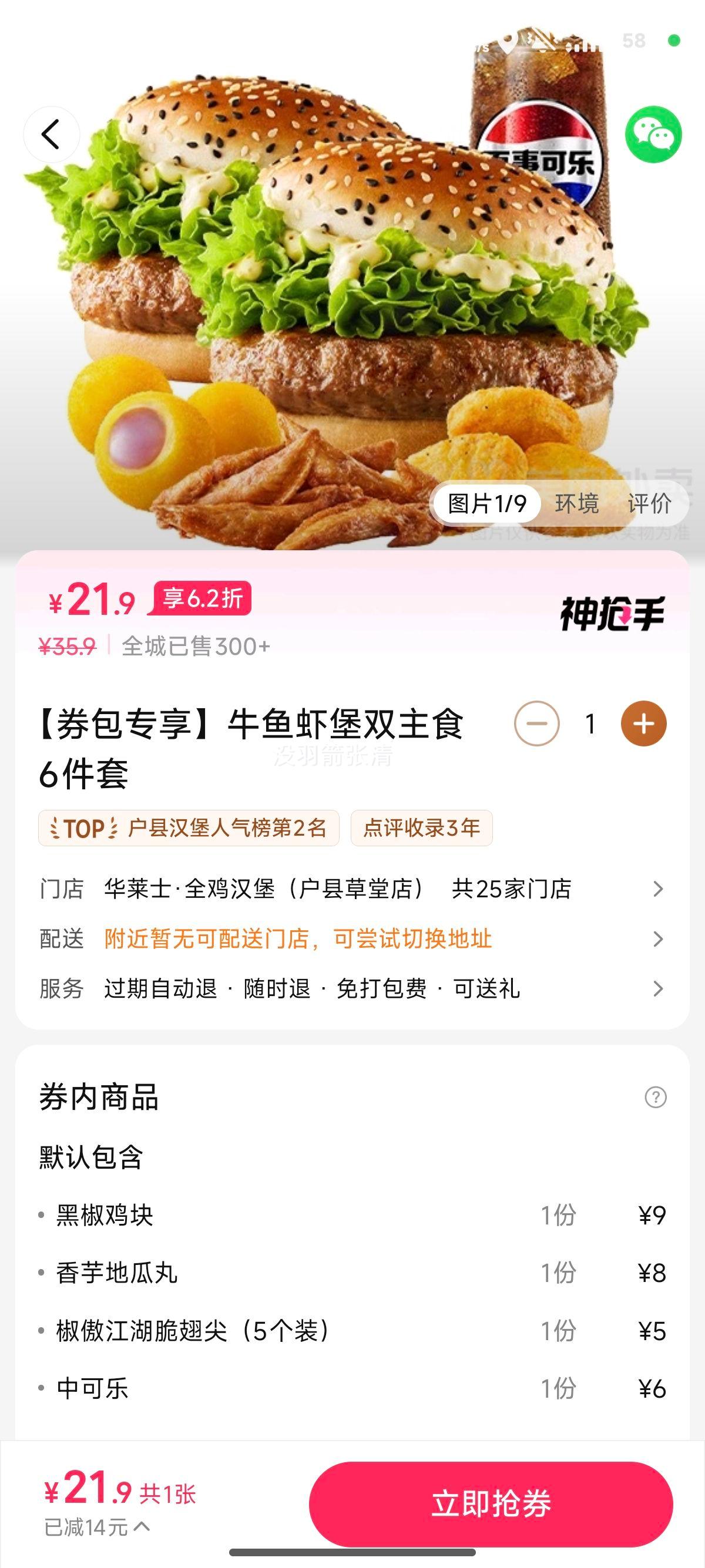The width and height of the screenshot is (705, 1568).
Task: Decrease quantity with the minus button
Action: click(538, 723)
